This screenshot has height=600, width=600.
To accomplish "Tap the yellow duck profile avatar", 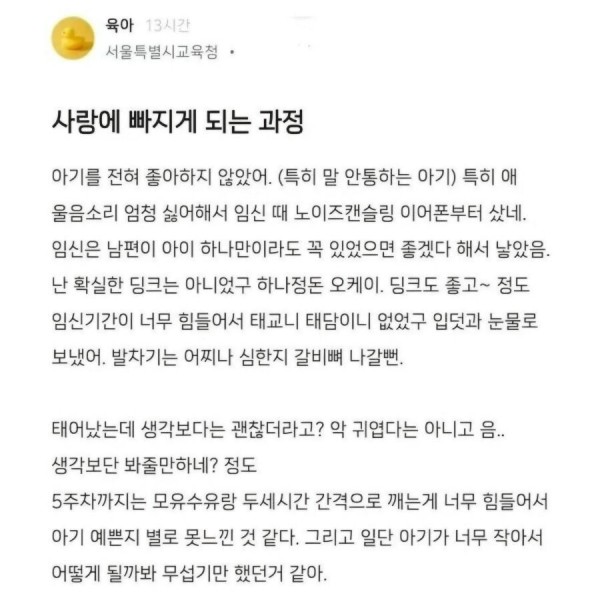I will (72, 36).
